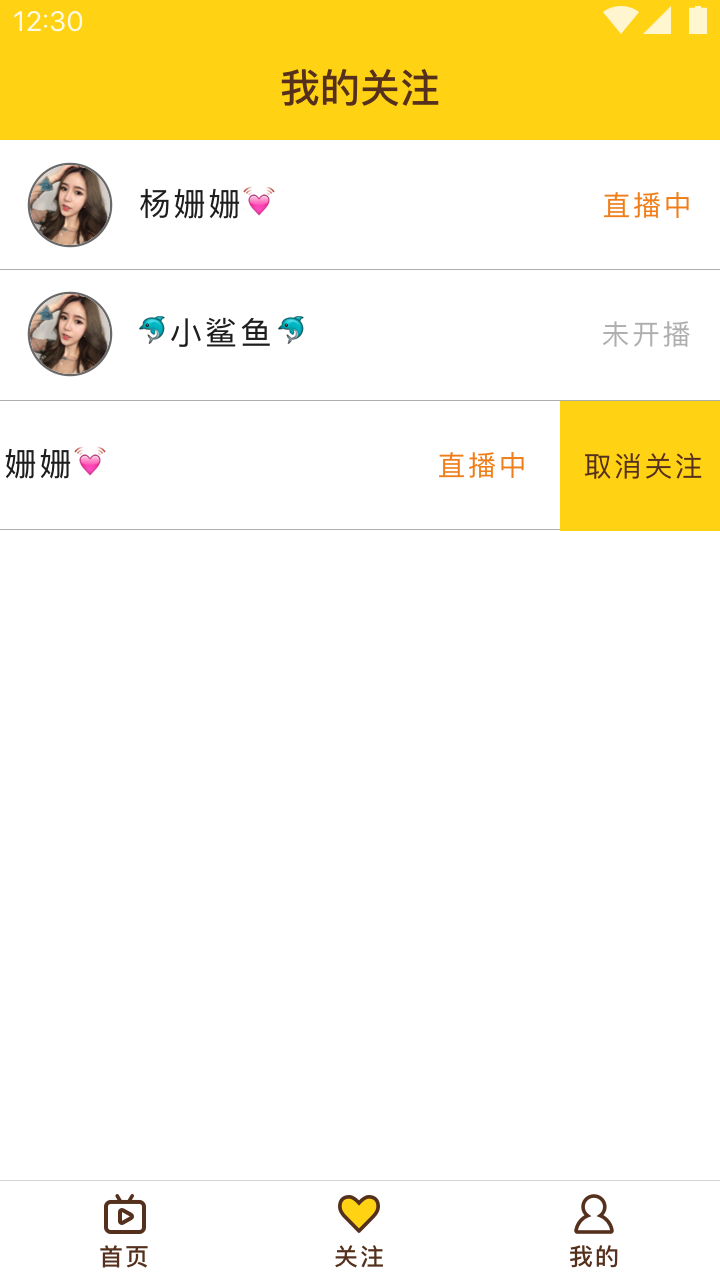Screen dimensions: 720x1280
Task: Open 杨姗姗's avatar photo
Action: coord(70,204)
